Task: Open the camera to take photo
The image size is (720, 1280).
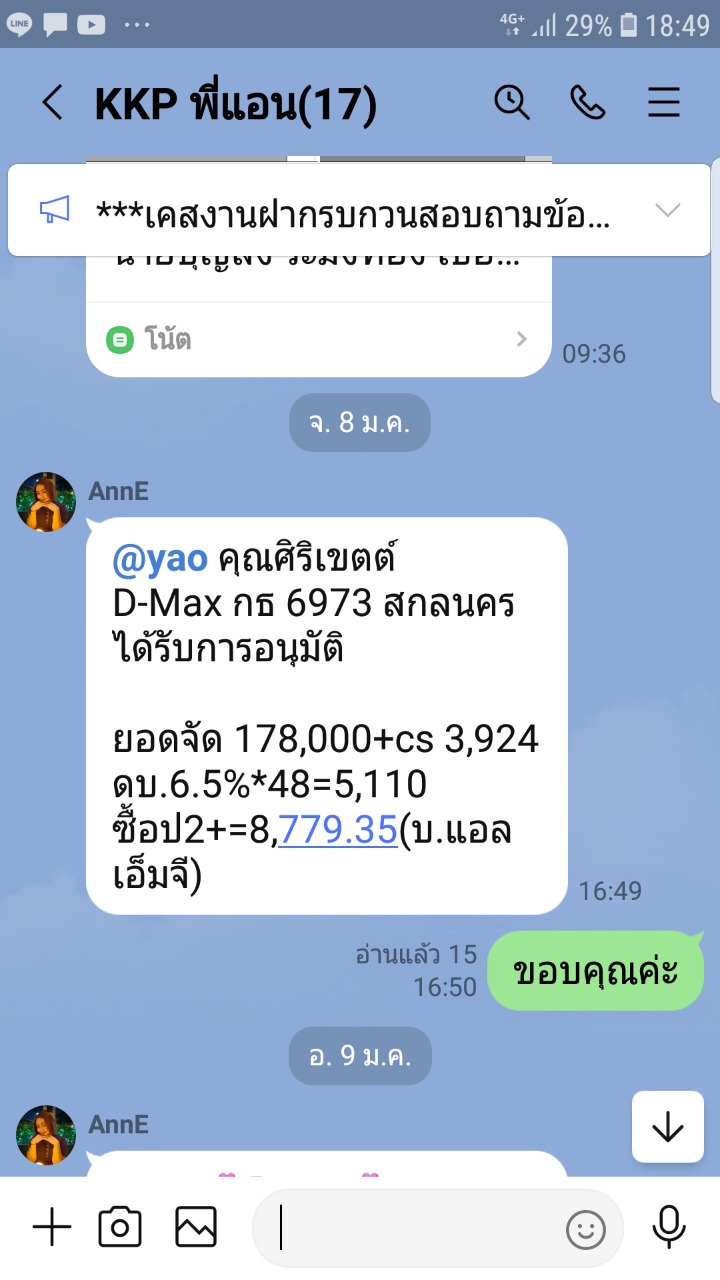Action: tap(120, 1227)
